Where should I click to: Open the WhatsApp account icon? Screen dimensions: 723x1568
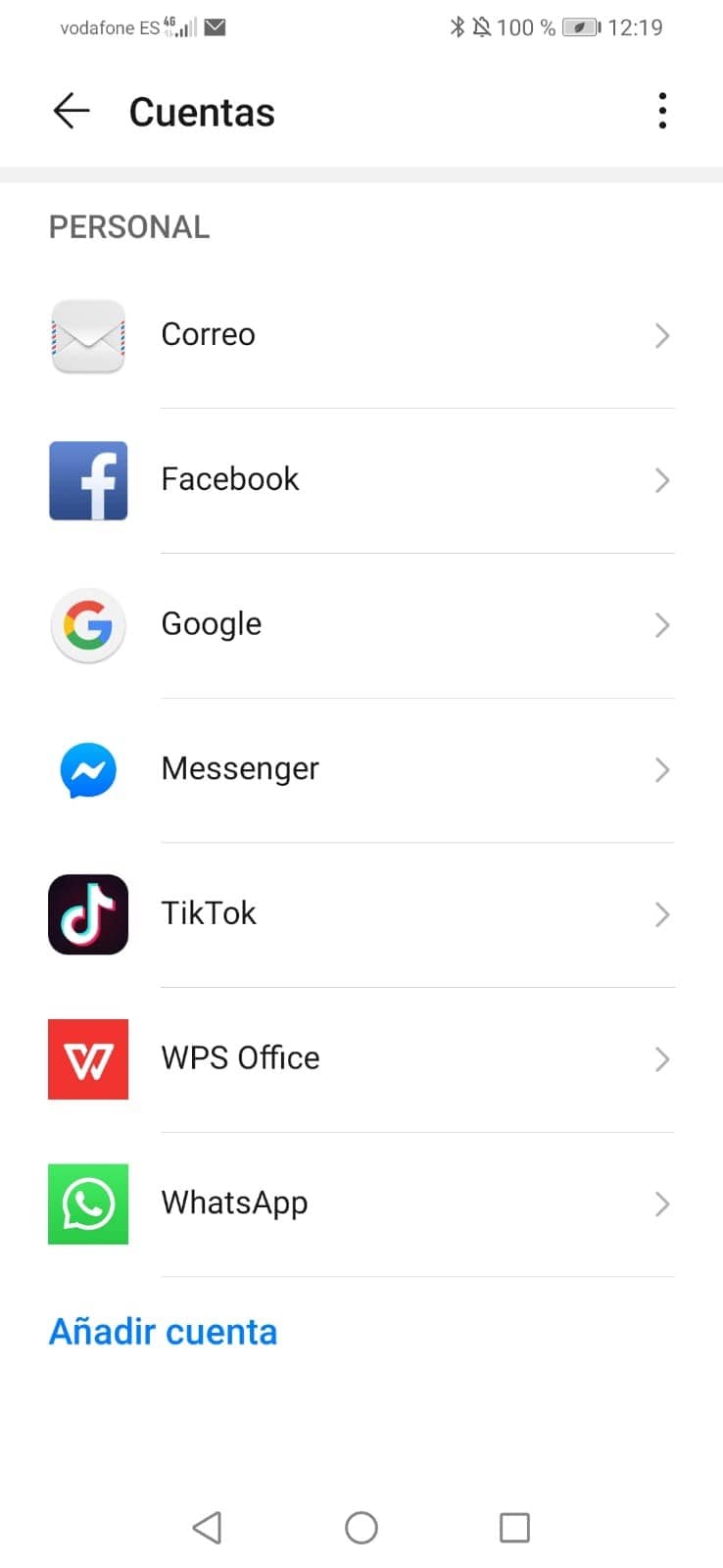click(x=88, y=1204)
